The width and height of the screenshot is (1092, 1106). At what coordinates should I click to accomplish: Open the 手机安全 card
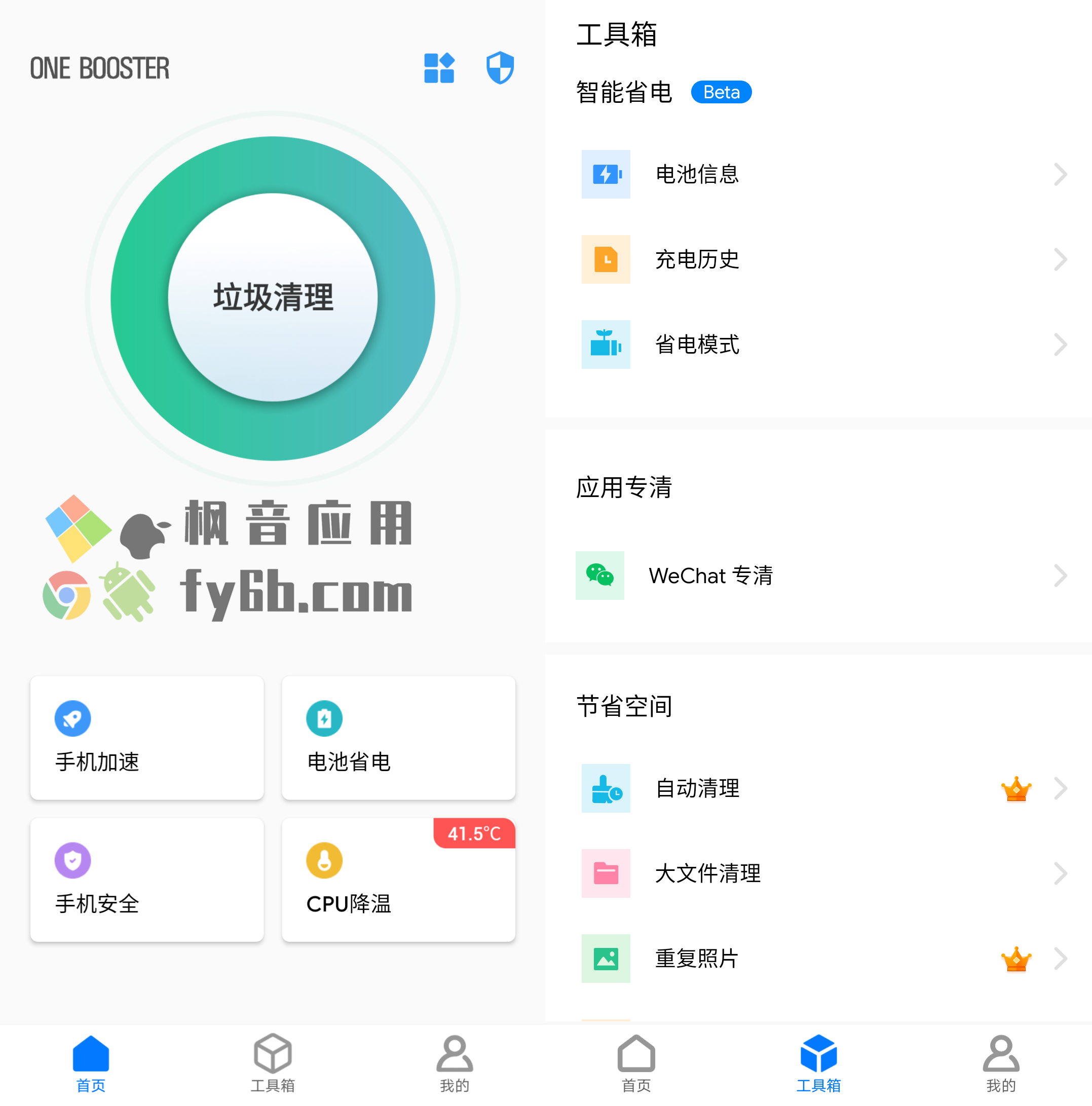pos(146,880)
